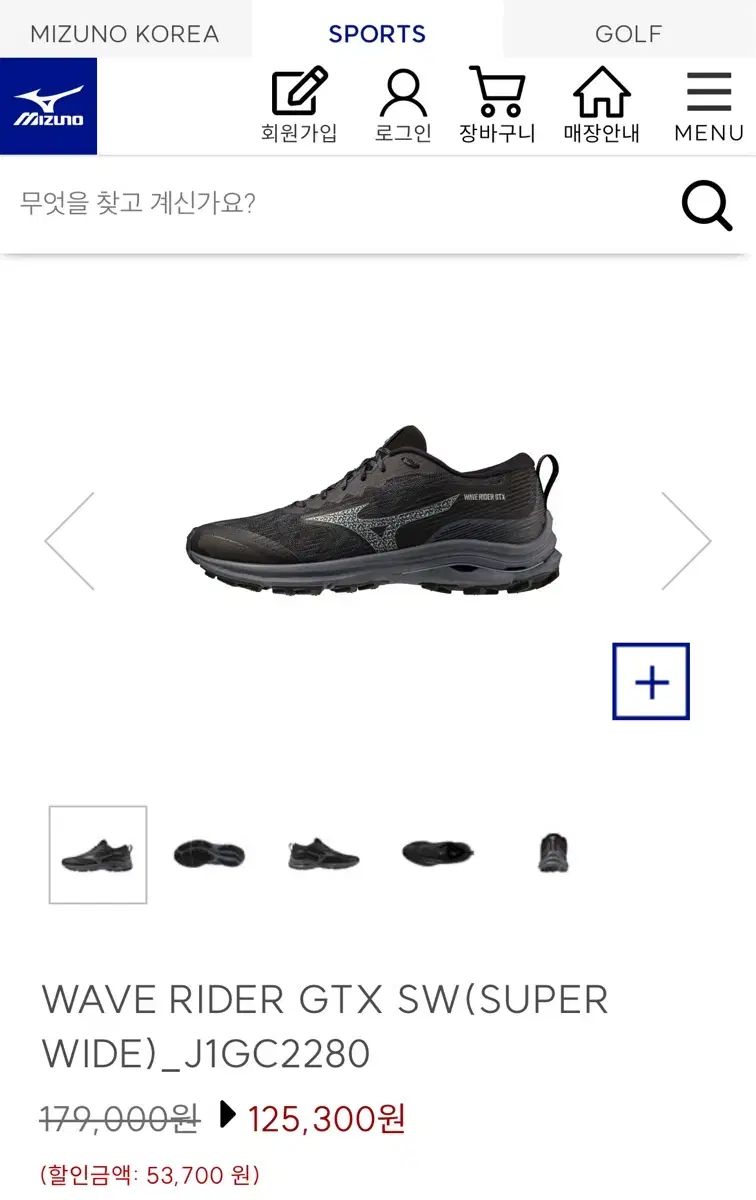Select fourth top-view shoe thumbnail
Screen dimensions: 756x1200
[437, 853]
